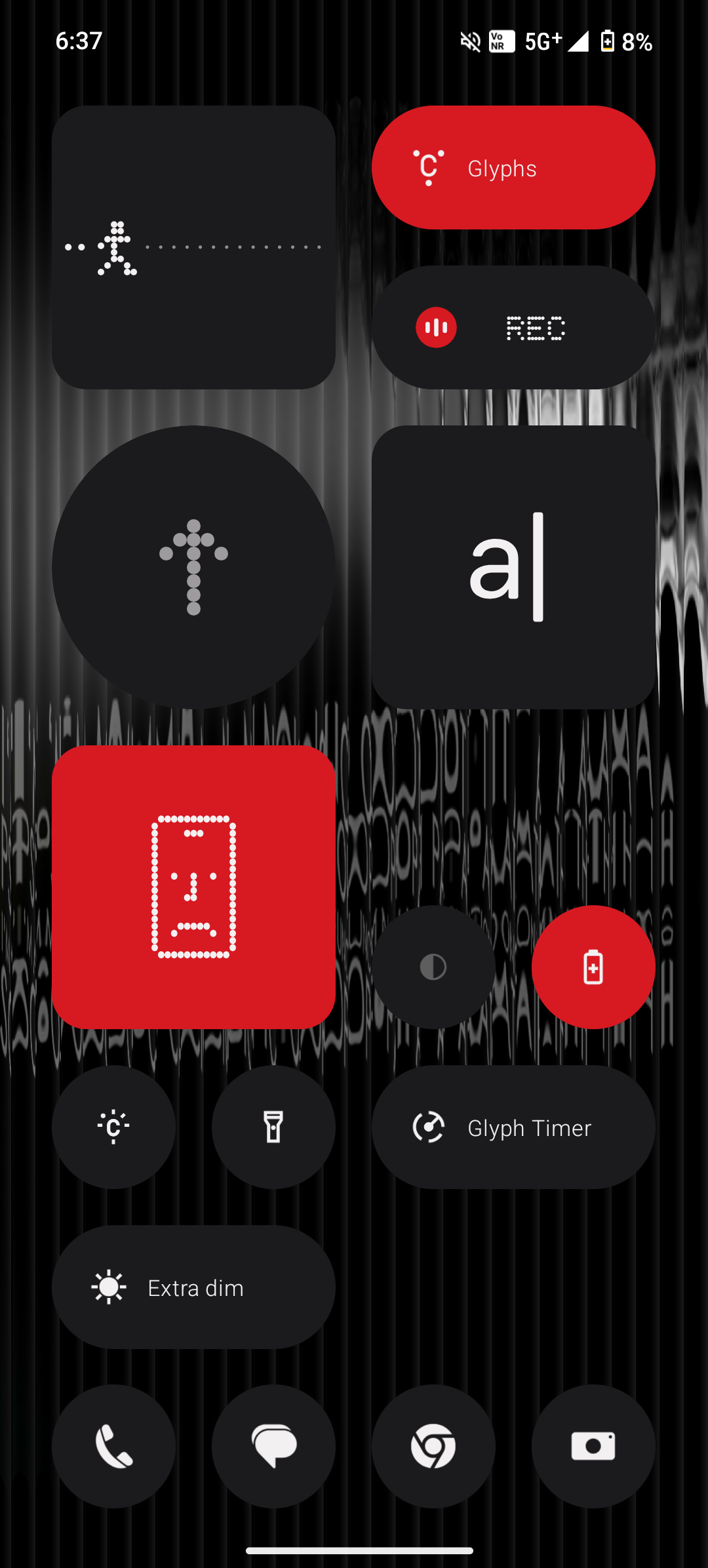Toggle the half-circle contrast quick setting
708x1568 pixels.
[x=433, y=967]
